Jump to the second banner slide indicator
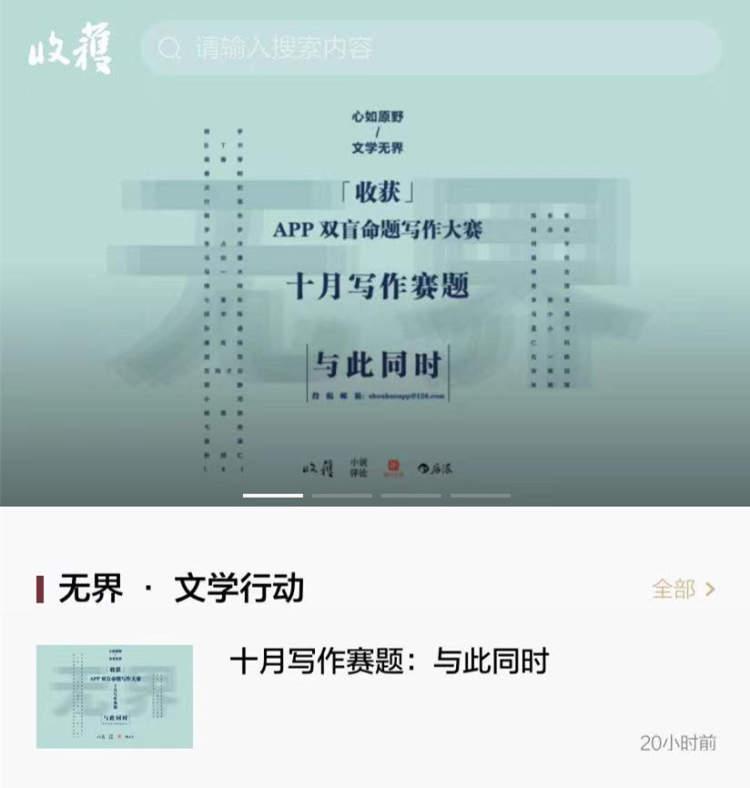This screenshot has height=788, width=750. point(341,495)
